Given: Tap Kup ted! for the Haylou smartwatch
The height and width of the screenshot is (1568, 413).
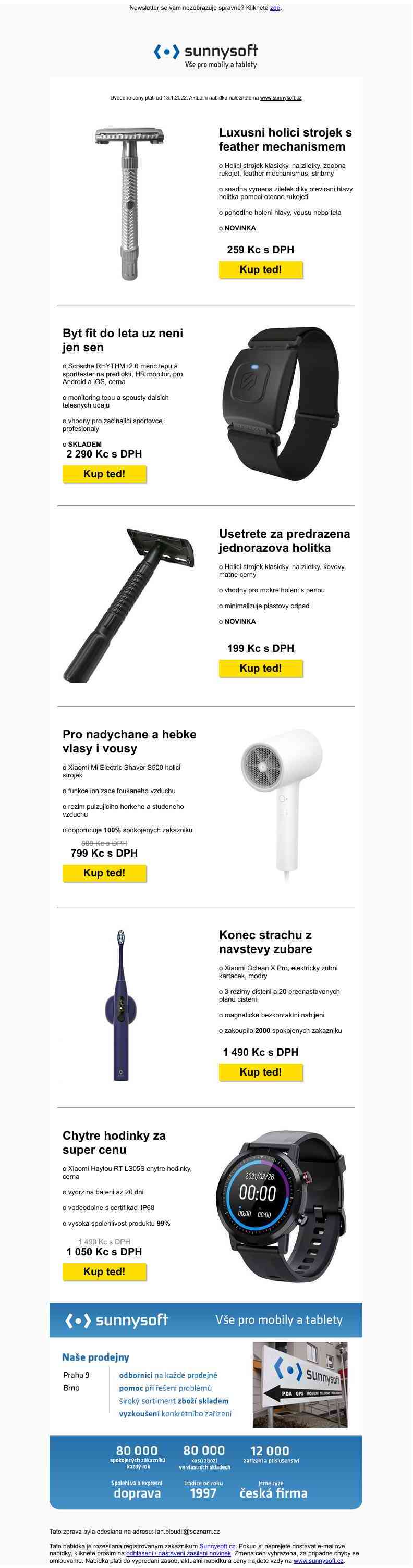Looking at the screenshot, I should tap(104, 1271).
